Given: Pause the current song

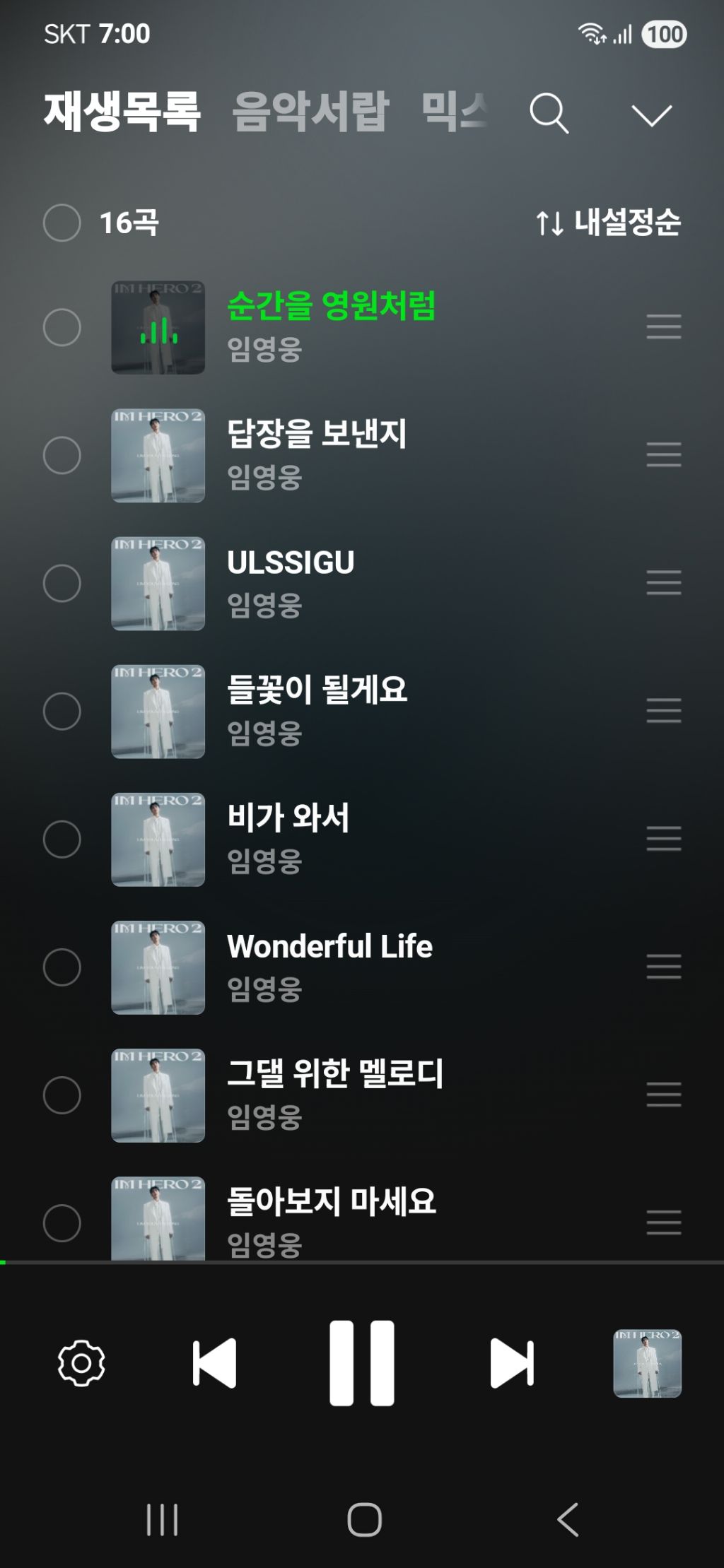Looking at the screenshot, I should pos(362,1362).
